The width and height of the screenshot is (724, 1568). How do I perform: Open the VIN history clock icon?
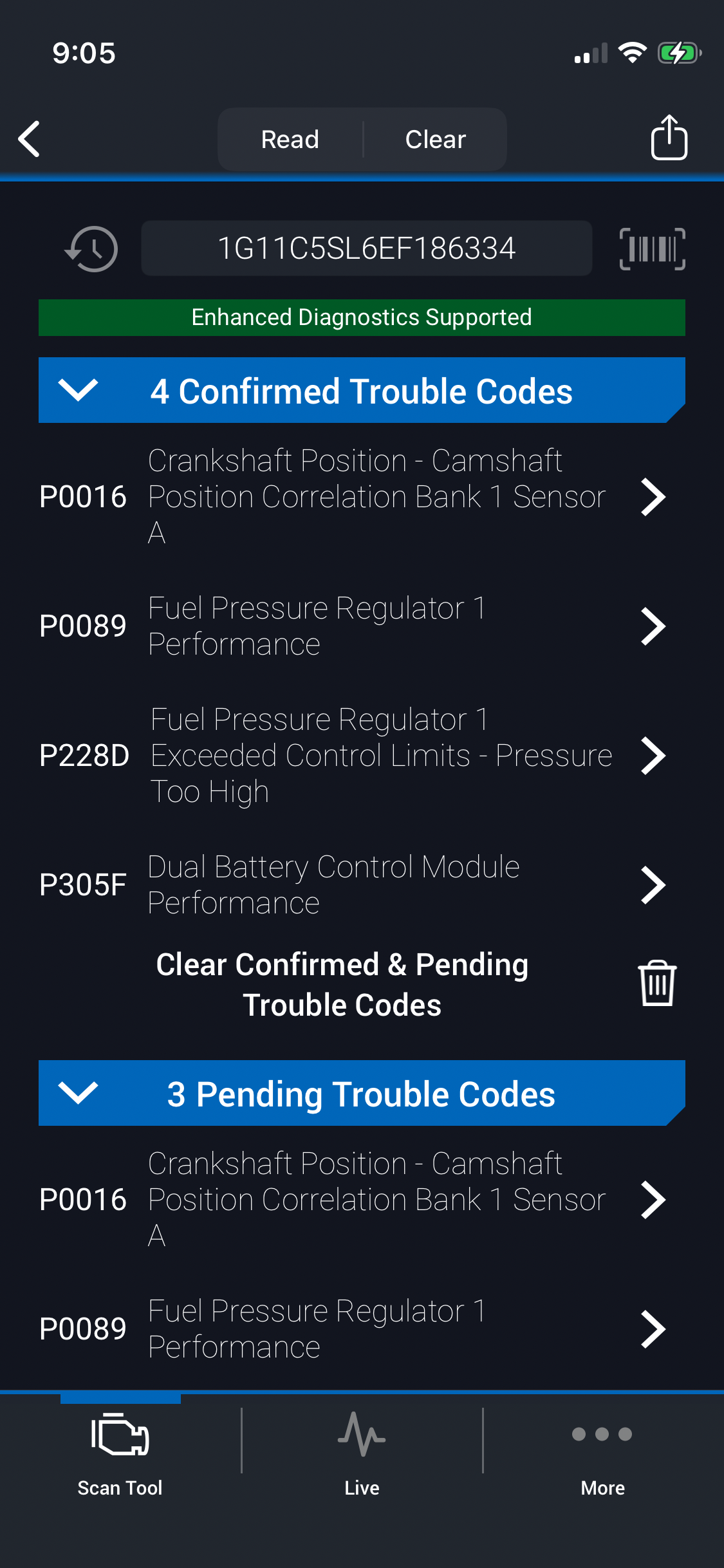91,248
